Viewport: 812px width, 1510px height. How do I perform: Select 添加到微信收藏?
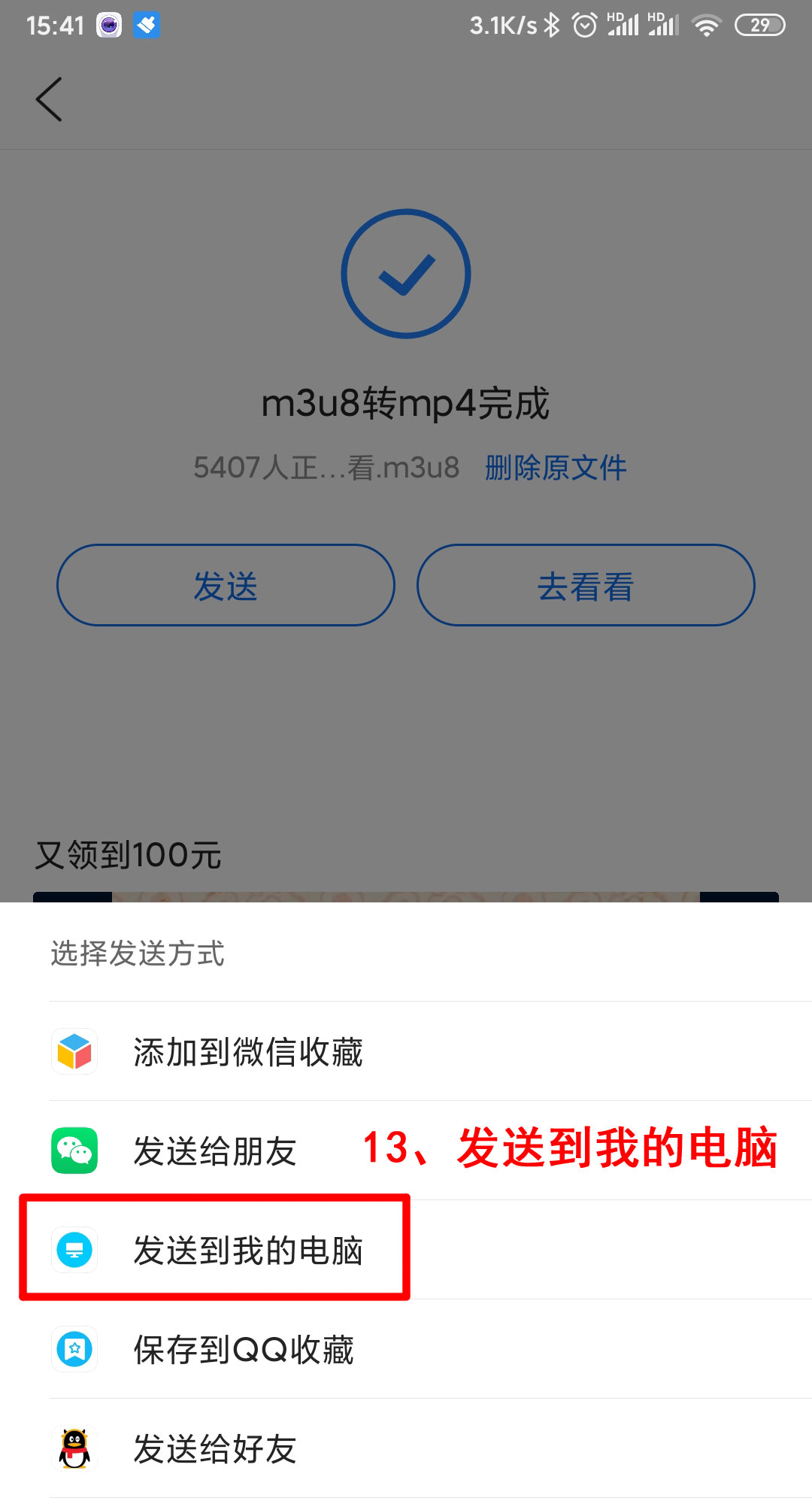pos(248,1051)
